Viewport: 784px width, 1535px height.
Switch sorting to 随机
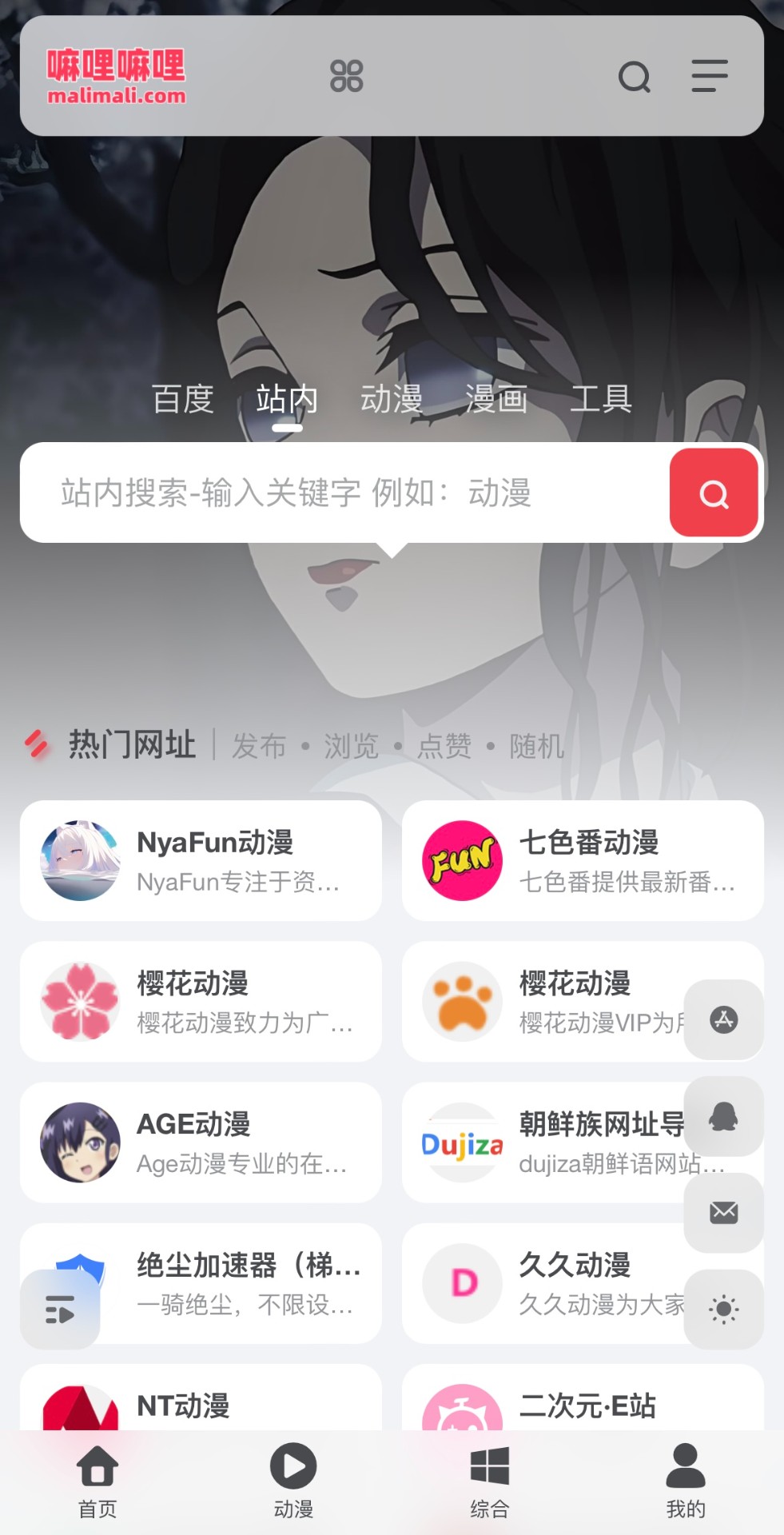(534, 748)
